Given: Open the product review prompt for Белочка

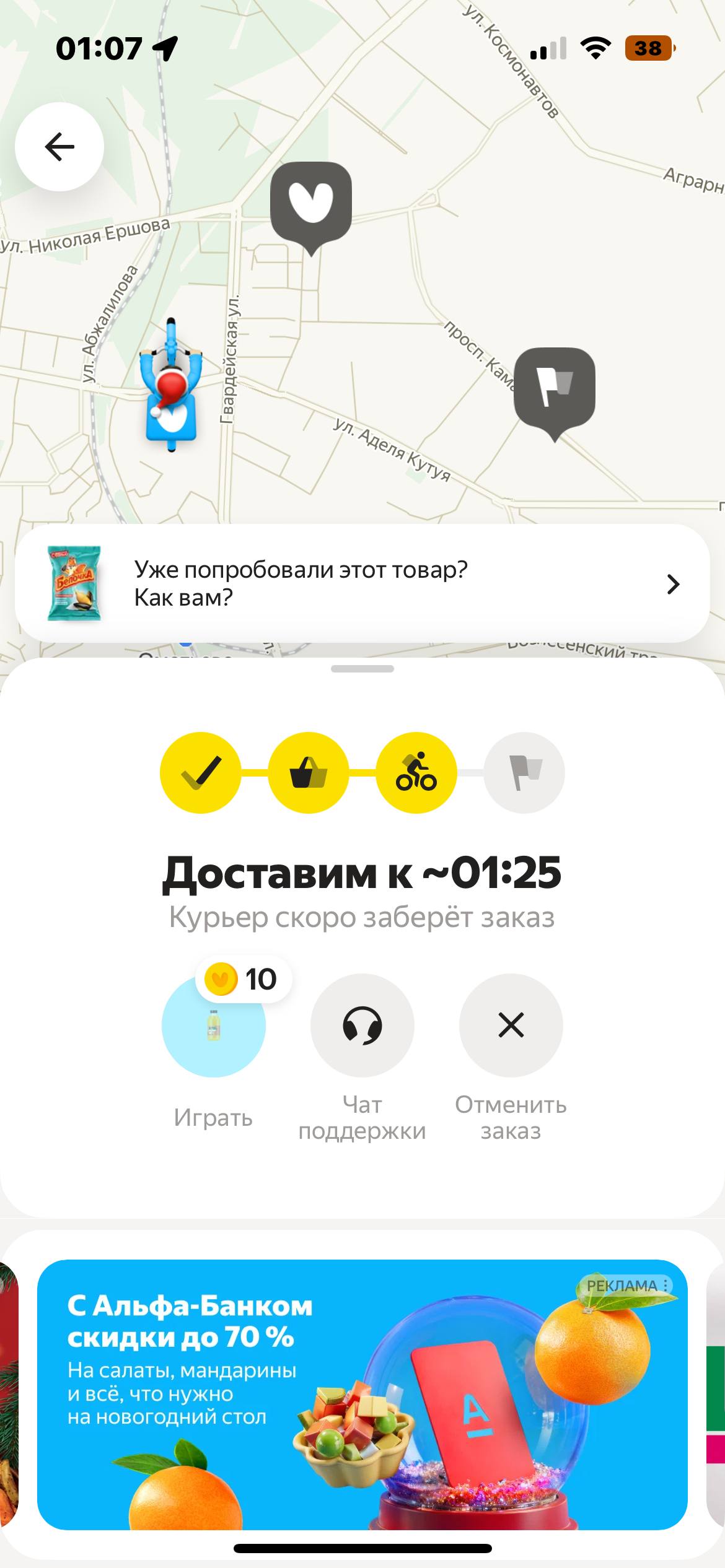Looking at the screenshot, I should (362, 583).
